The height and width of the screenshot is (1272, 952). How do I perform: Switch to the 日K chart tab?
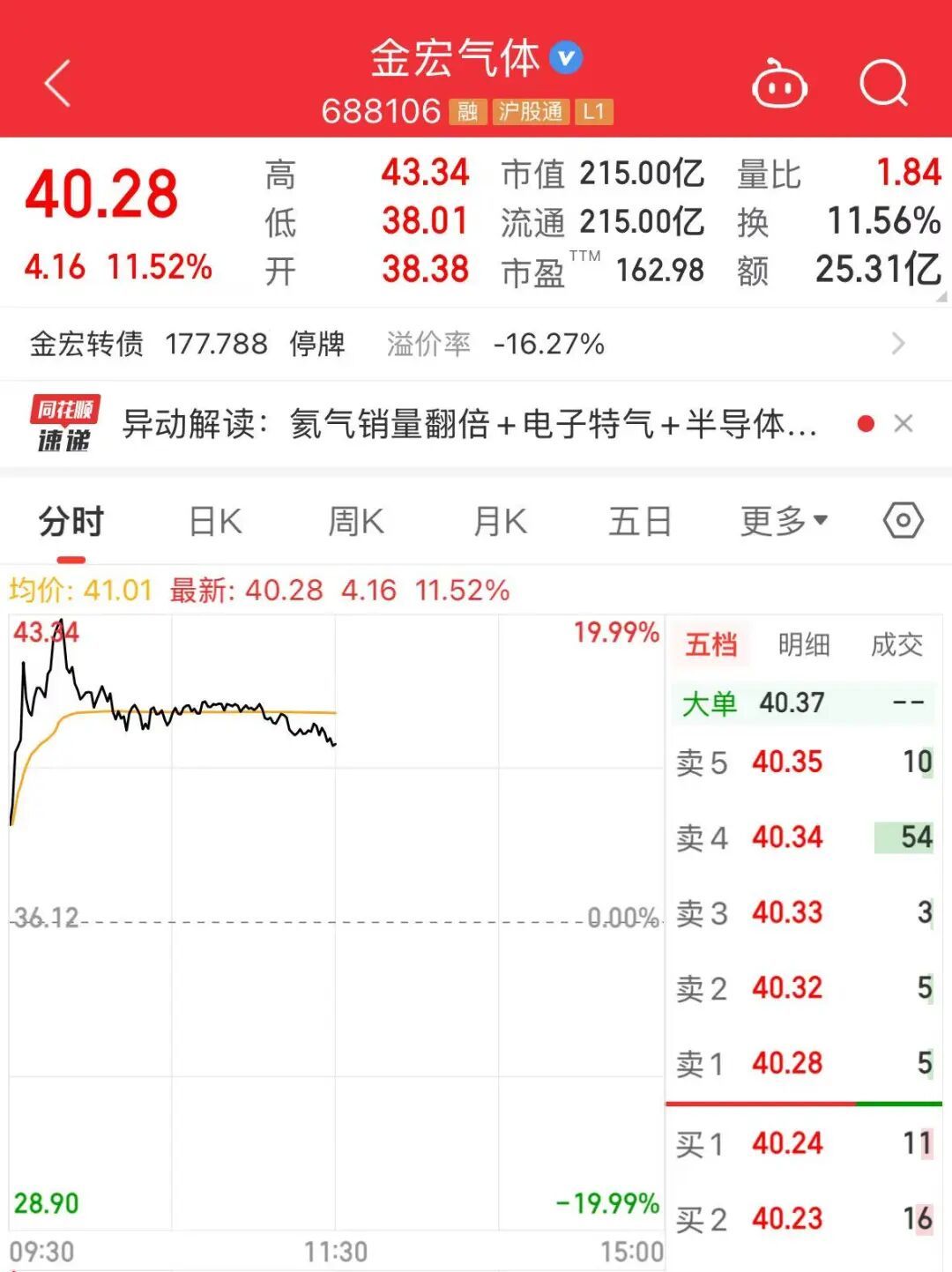click(215, 522)
